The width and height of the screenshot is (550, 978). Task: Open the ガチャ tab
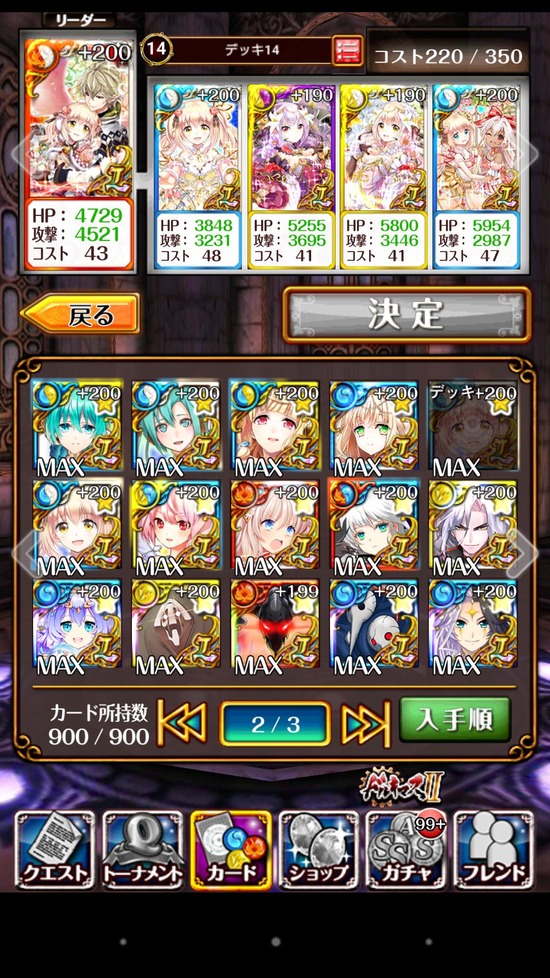407,849
